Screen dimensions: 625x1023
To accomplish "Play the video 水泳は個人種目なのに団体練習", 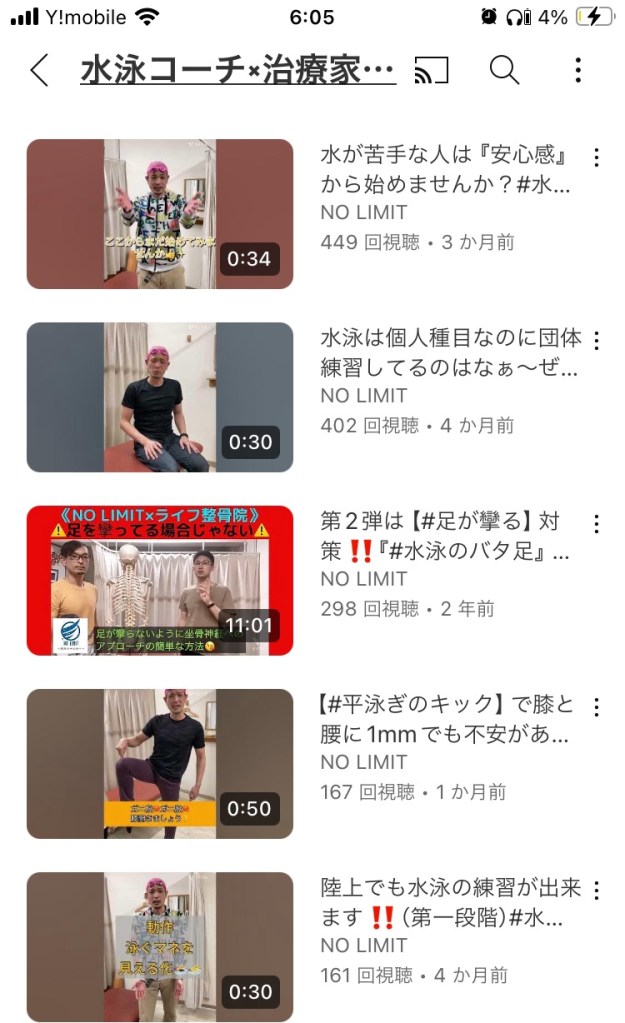I will click(x=160, y=397).
